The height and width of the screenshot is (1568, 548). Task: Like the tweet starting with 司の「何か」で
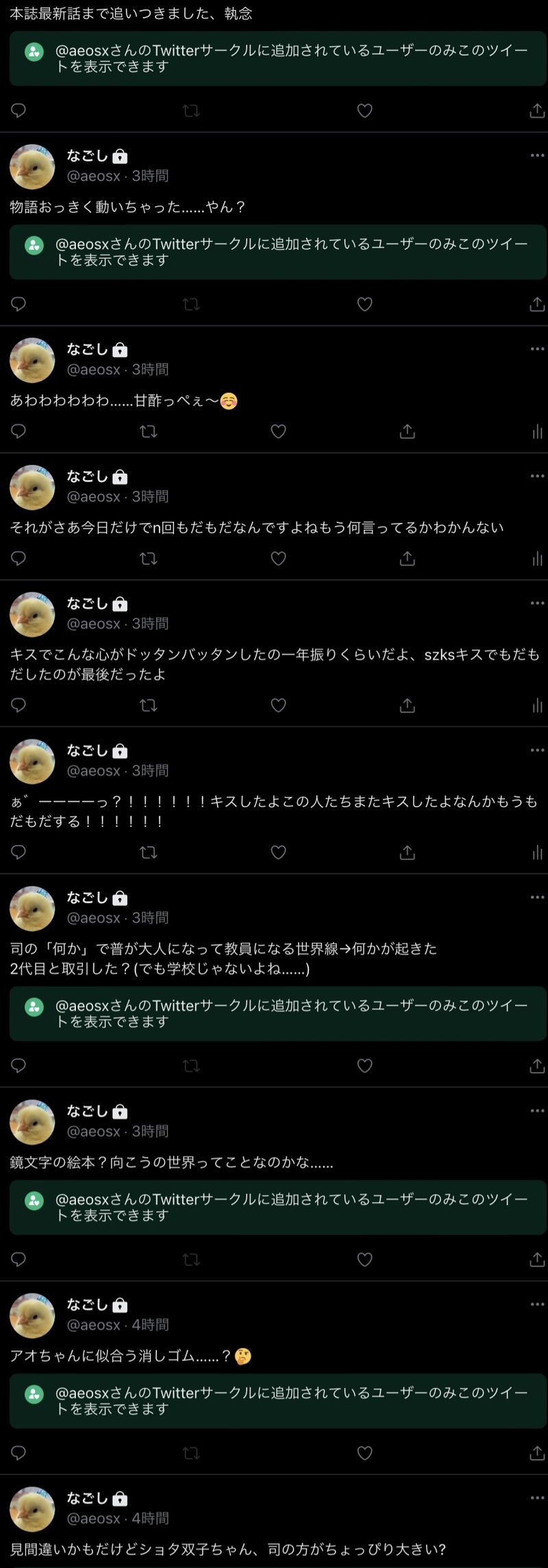pyautogui.click(x=364, y=1066)
